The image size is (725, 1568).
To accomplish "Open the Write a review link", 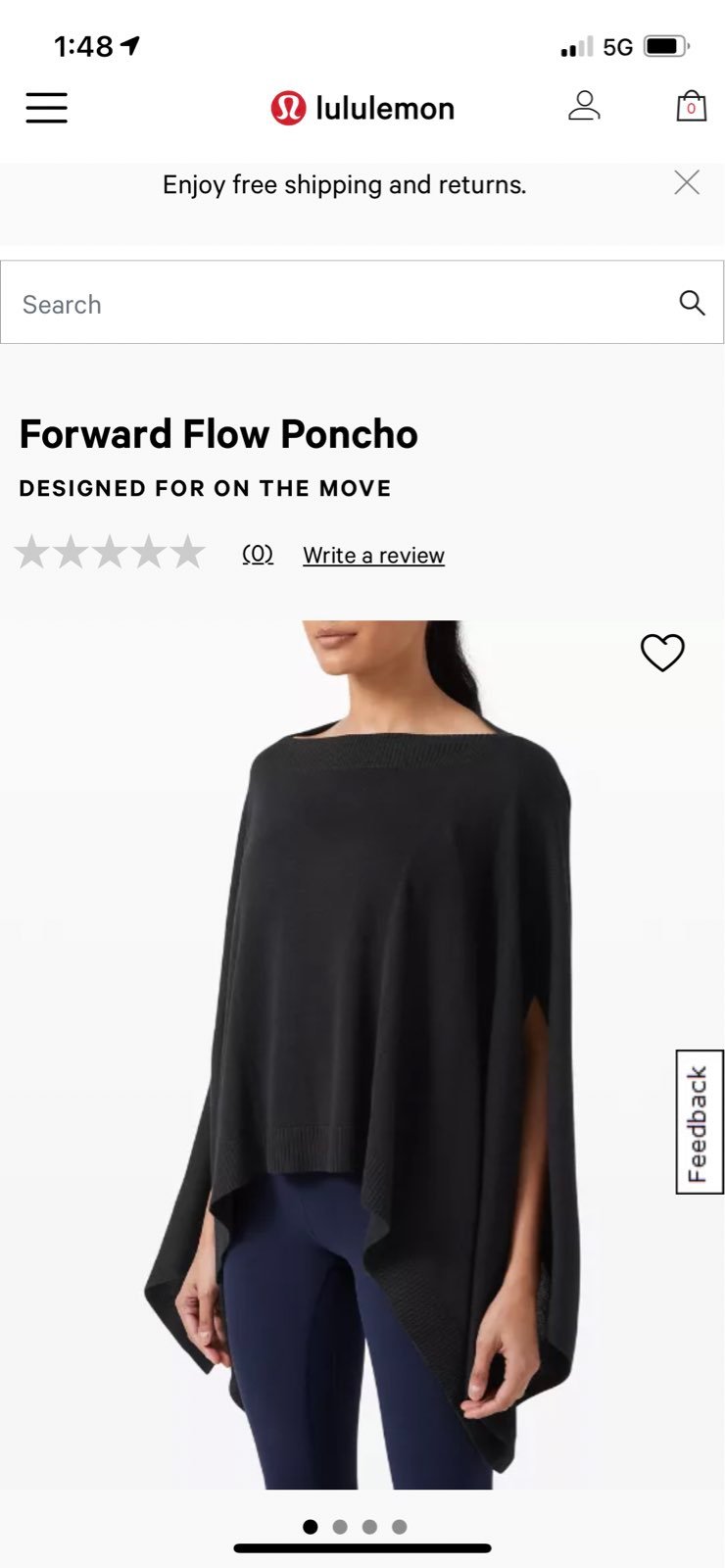I will (373, 555).
